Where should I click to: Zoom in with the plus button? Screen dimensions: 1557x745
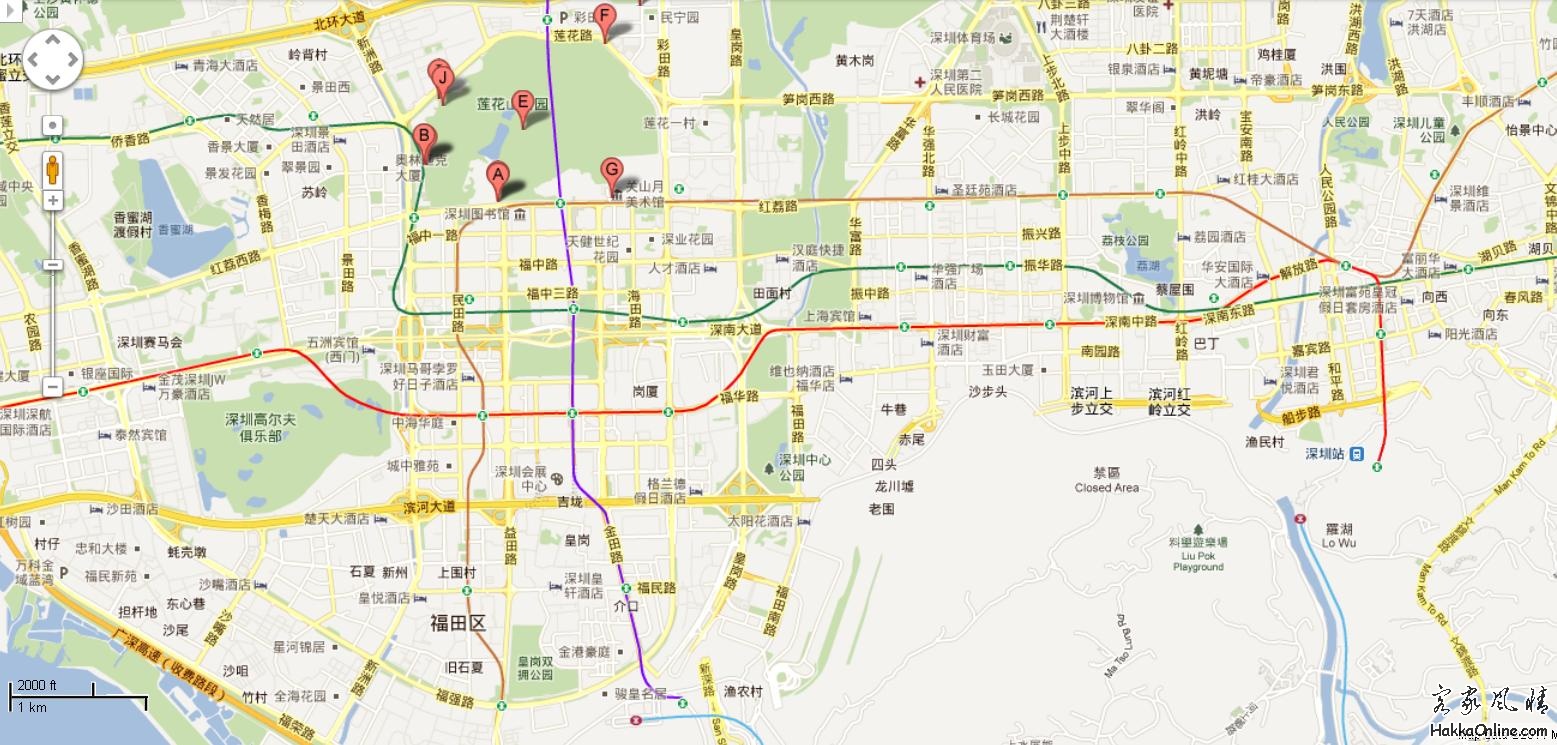52,200
